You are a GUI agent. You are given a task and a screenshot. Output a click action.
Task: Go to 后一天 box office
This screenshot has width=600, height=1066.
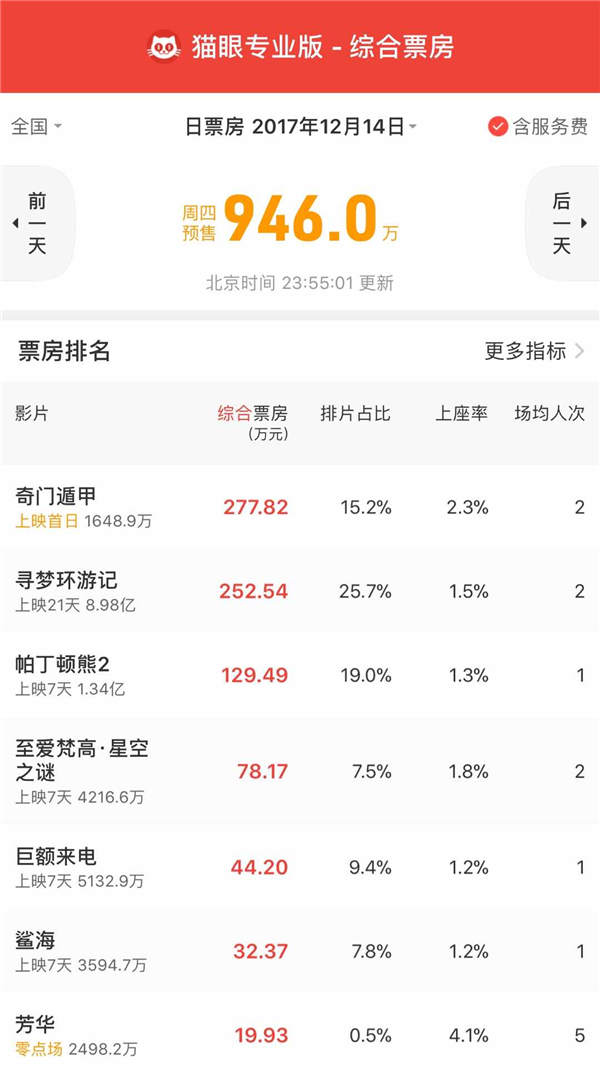(563, 222)
